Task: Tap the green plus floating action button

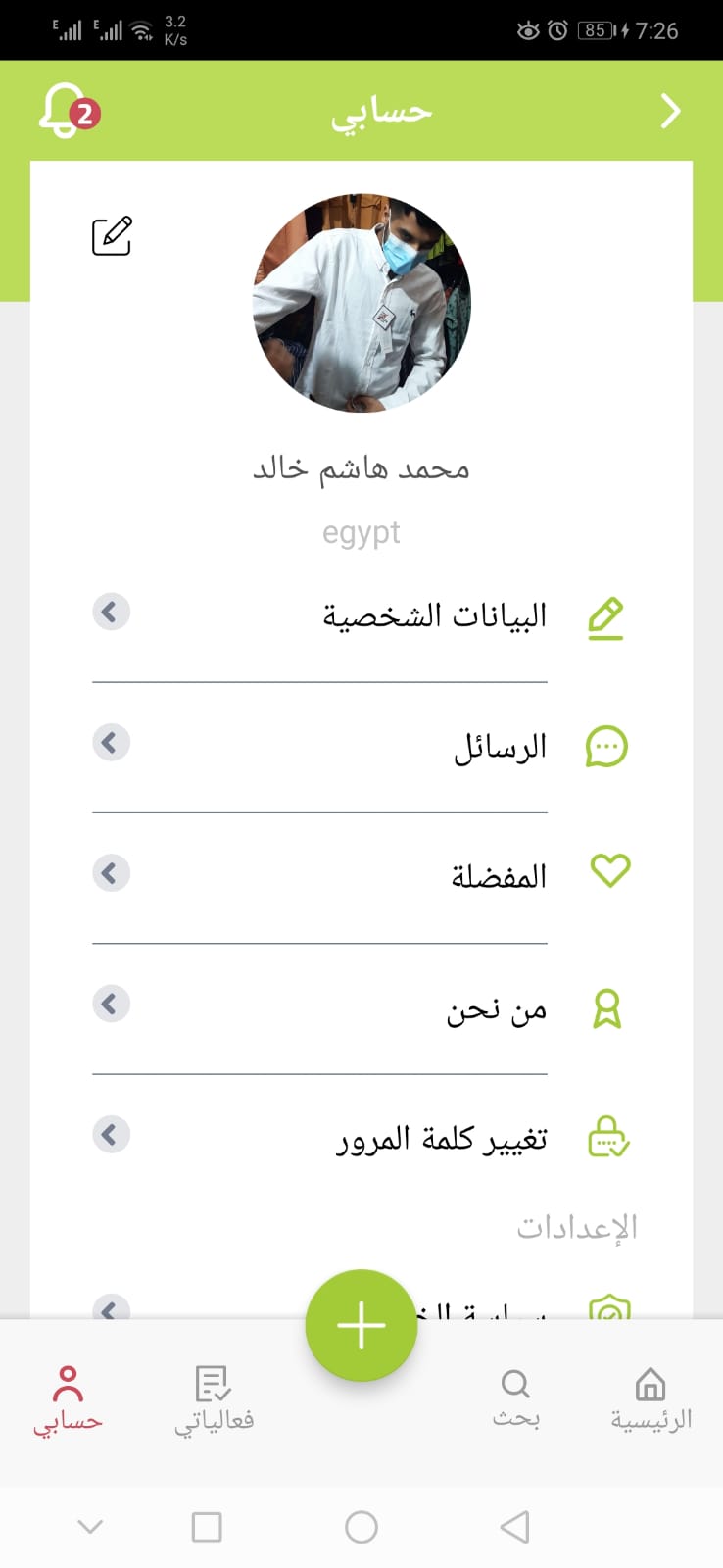Action: [361, 1324]
